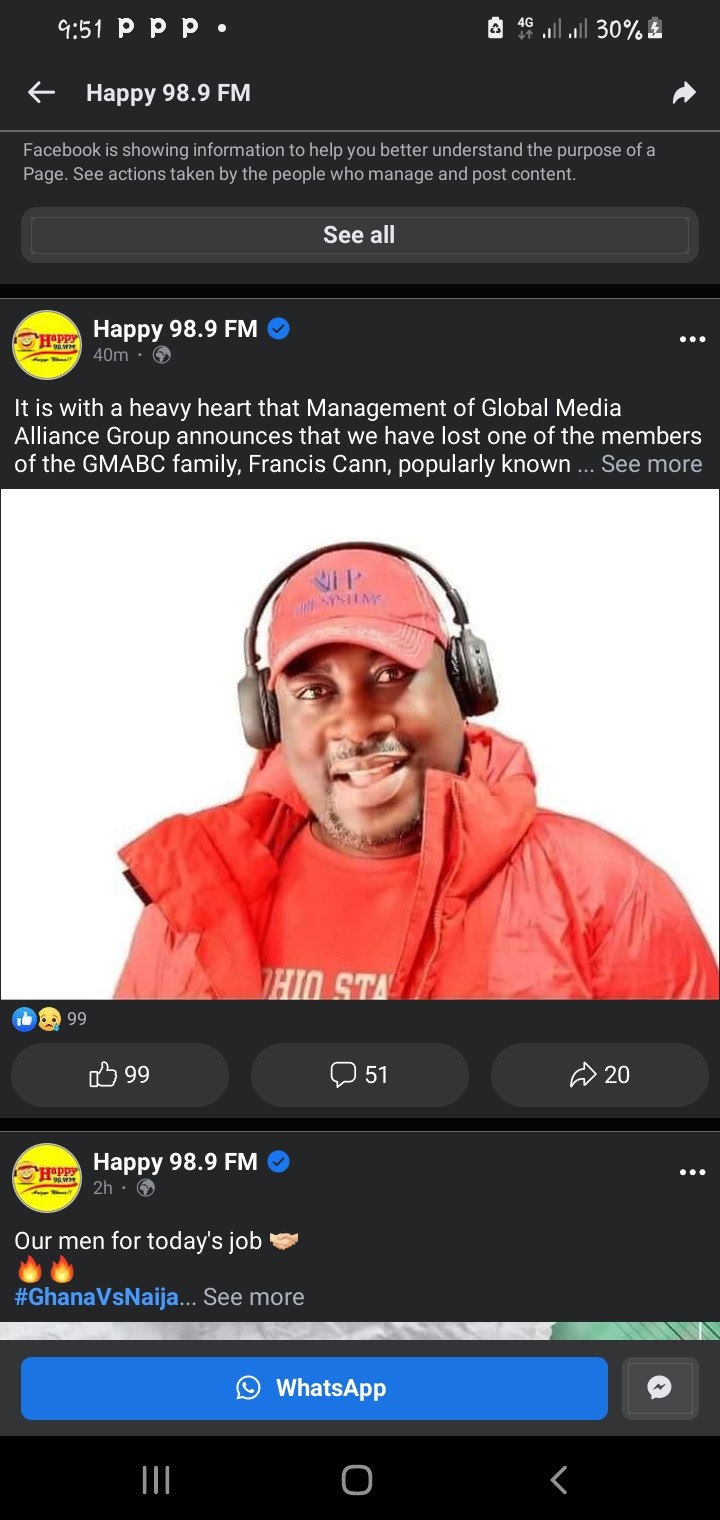Go to the system home screen

tap(357, 1480)
